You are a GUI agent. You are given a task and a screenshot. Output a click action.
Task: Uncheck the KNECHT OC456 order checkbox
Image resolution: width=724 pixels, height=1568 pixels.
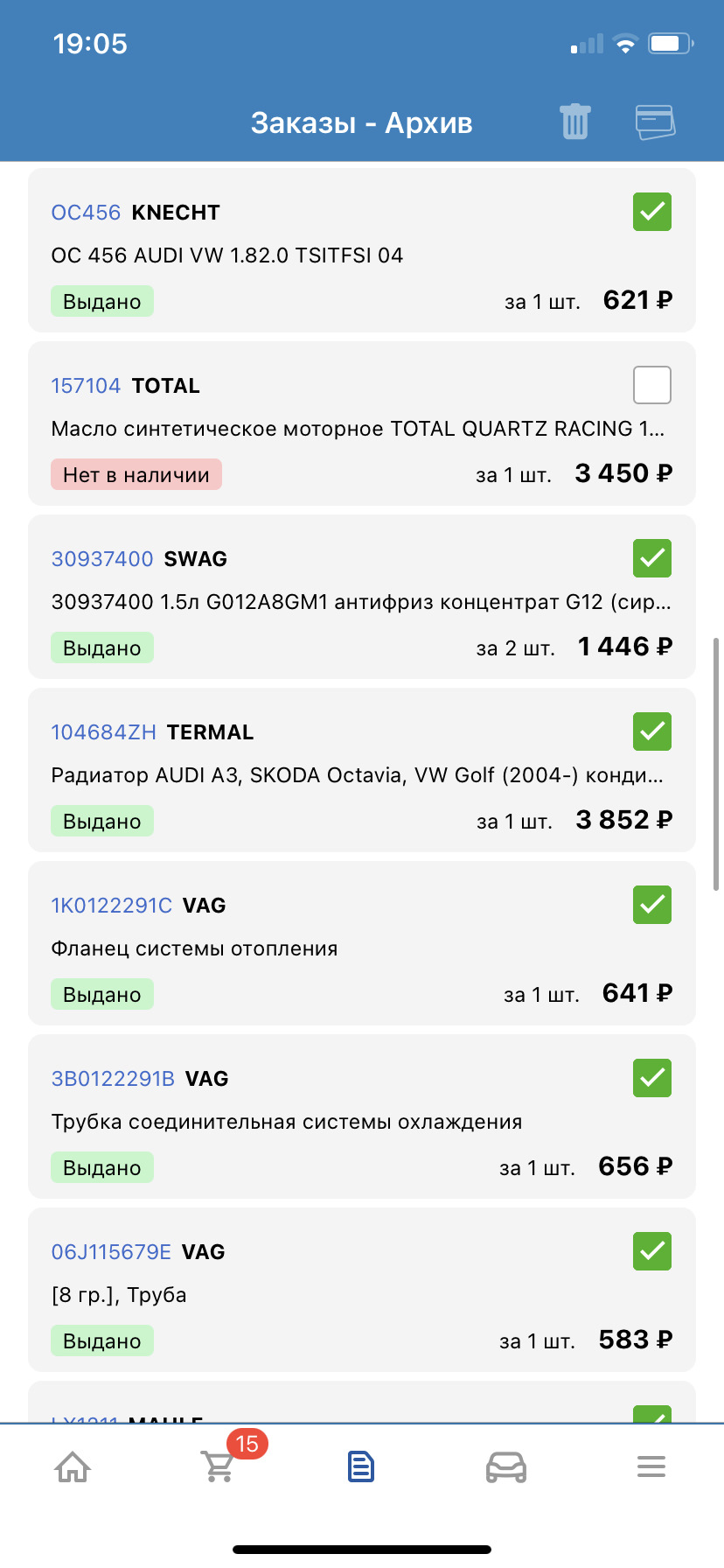pyautogui.click(x=652, y=212)
